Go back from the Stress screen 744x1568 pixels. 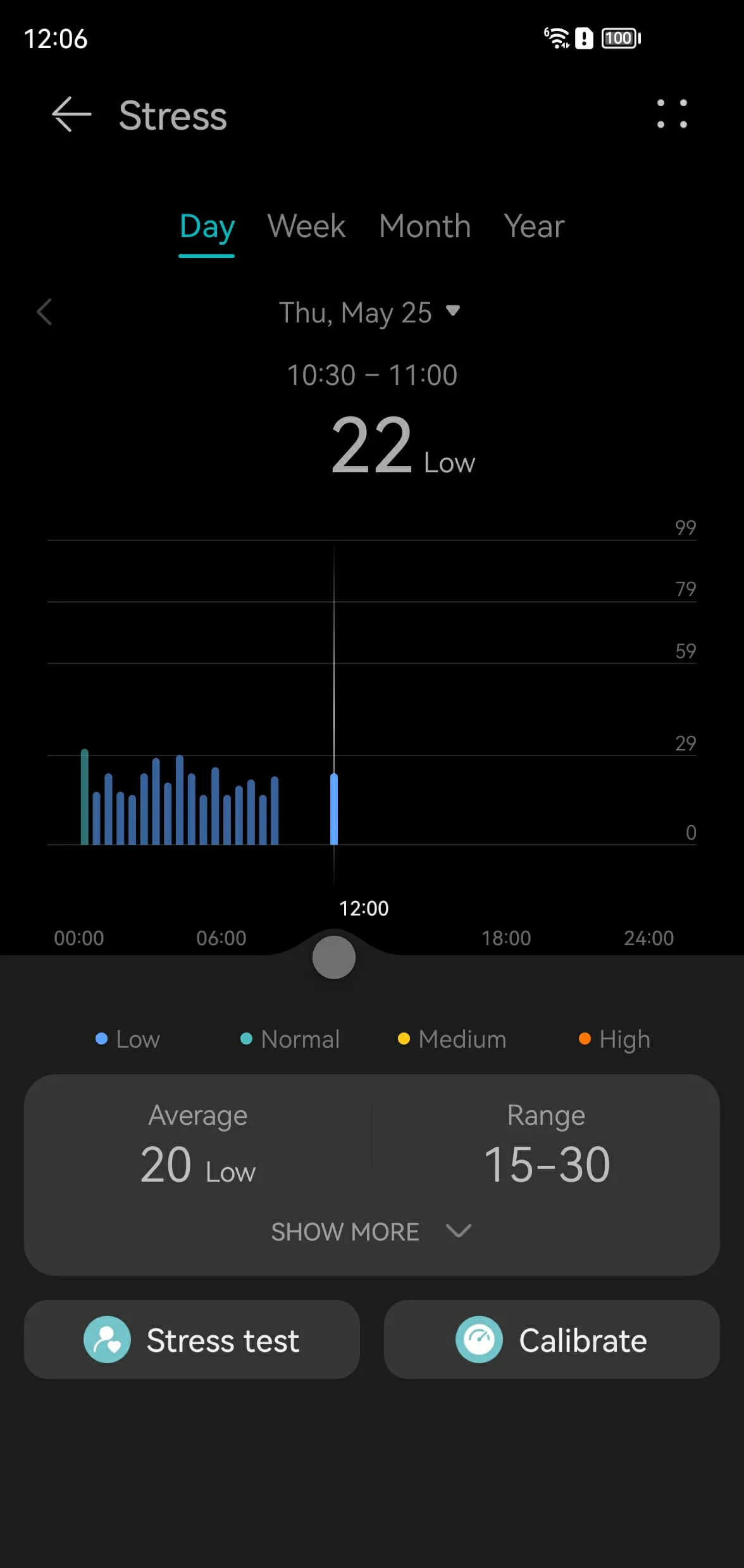tap(71, 114)
